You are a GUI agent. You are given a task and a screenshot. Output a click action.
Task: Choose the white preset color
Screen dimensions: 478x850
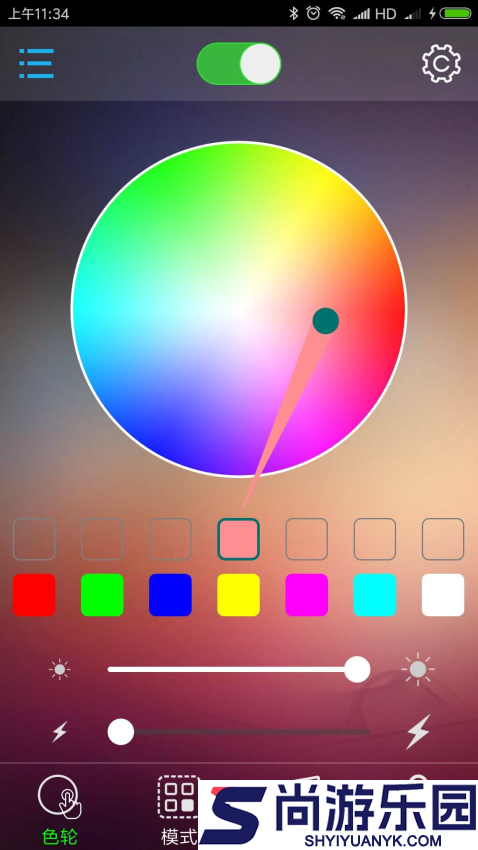click(x=443, y=595)
